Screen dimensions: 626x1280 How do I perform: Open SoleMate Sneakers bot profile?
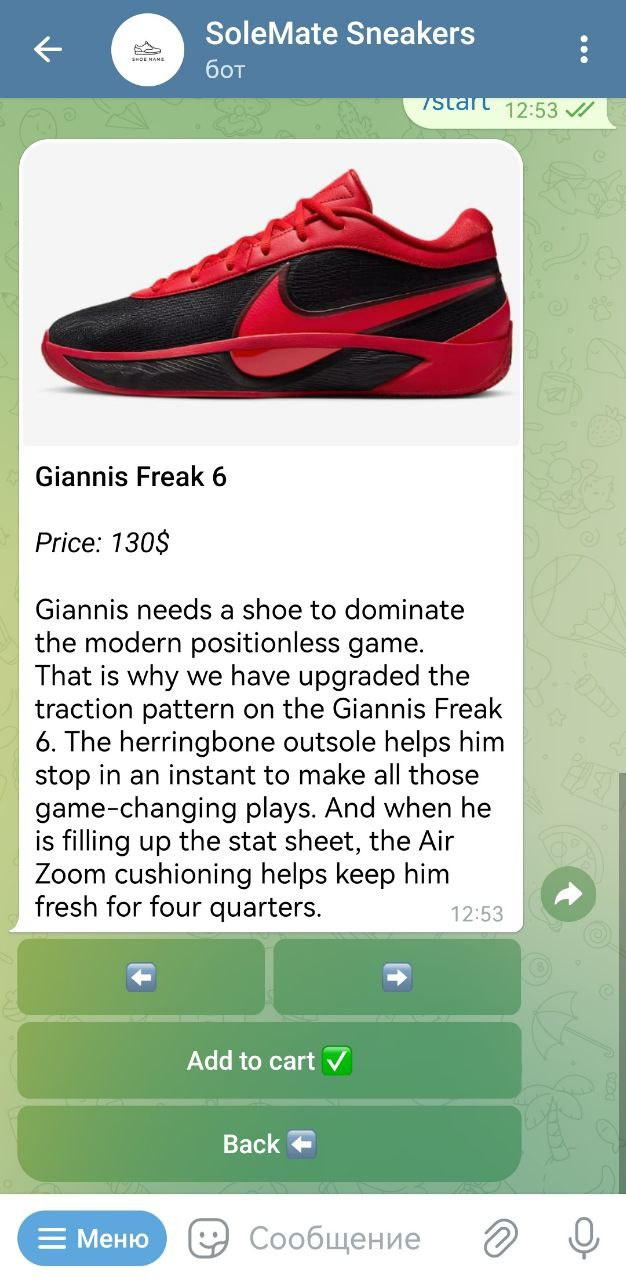pyautogui.click(x=340, y=49)
